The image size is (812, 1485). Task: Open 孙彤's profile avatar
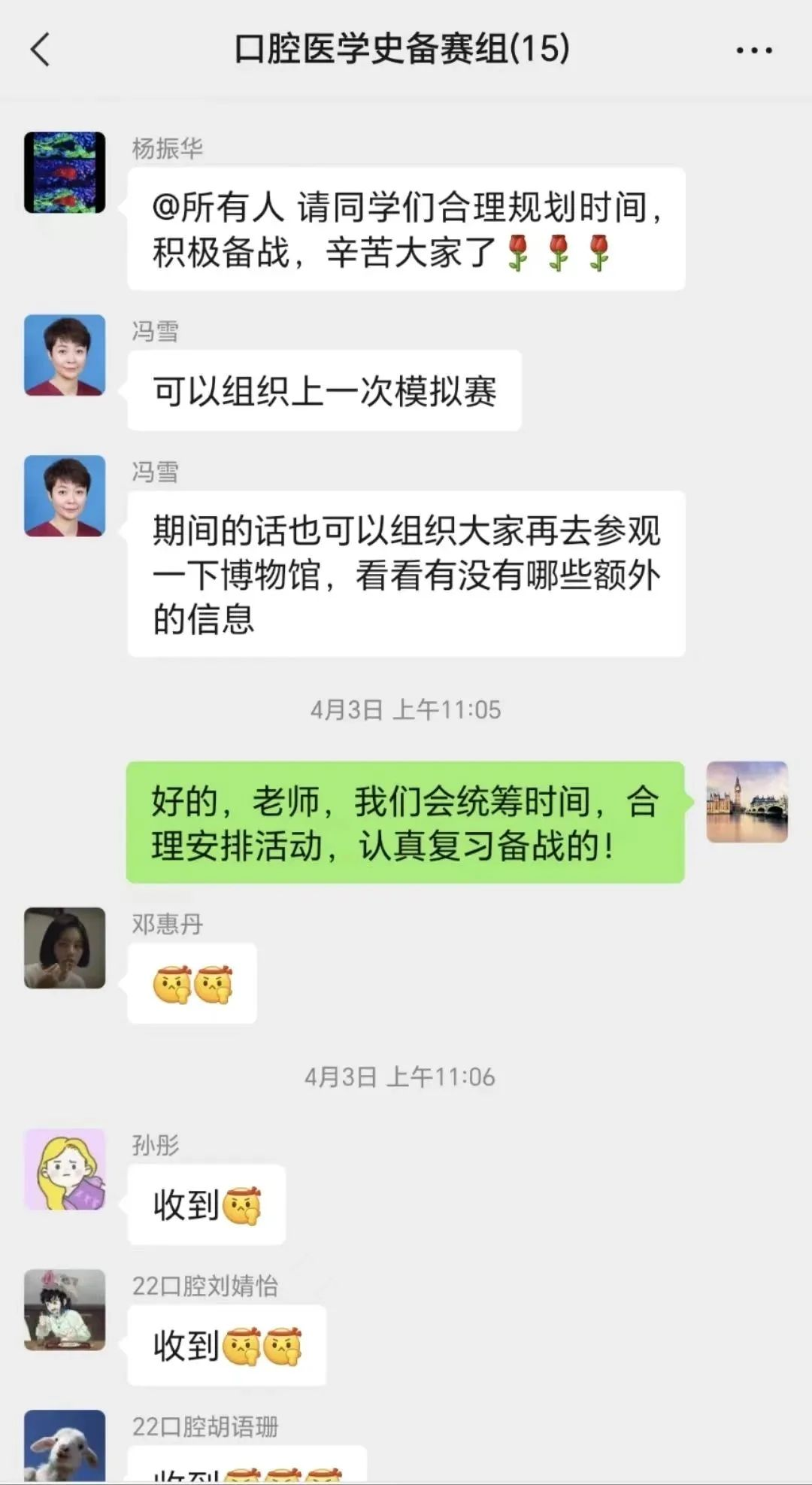tap(65, 1169)
